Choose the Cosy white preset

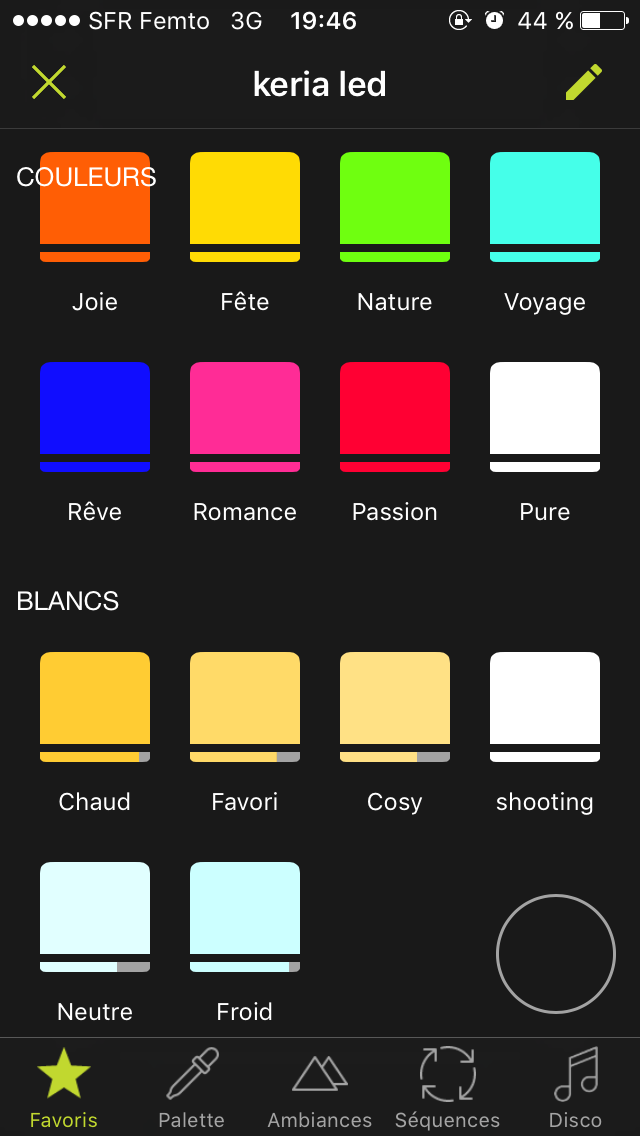tap(395, 707)
